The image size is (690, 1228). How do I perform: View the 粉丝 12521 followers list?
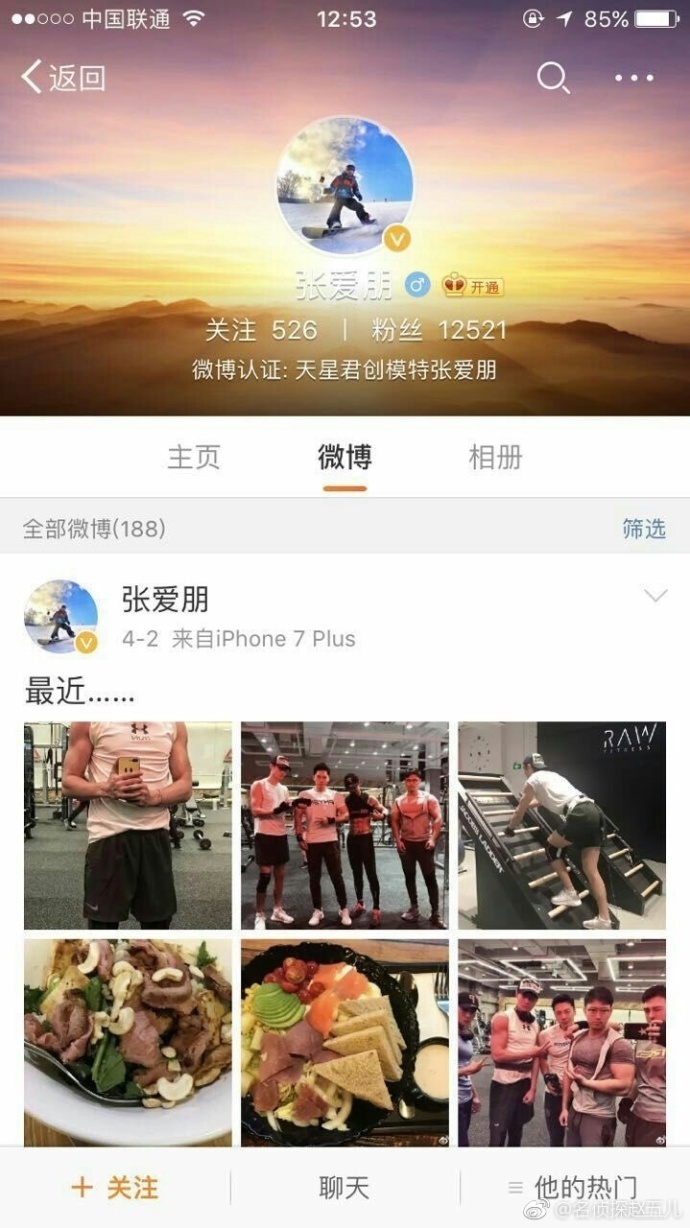pos(439,330)
